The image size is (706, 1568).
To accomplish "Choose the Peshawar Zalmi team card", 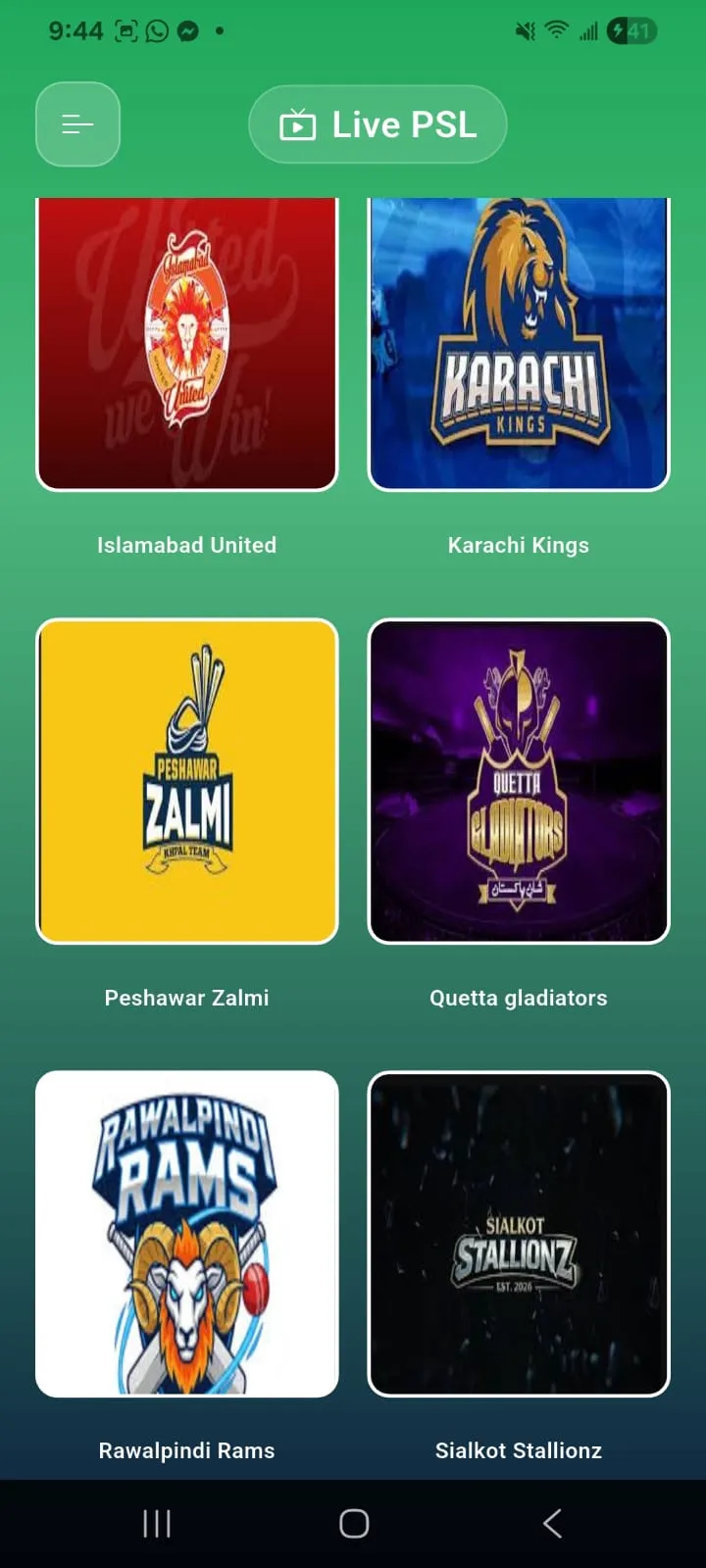I will click(x=186, y=781).
